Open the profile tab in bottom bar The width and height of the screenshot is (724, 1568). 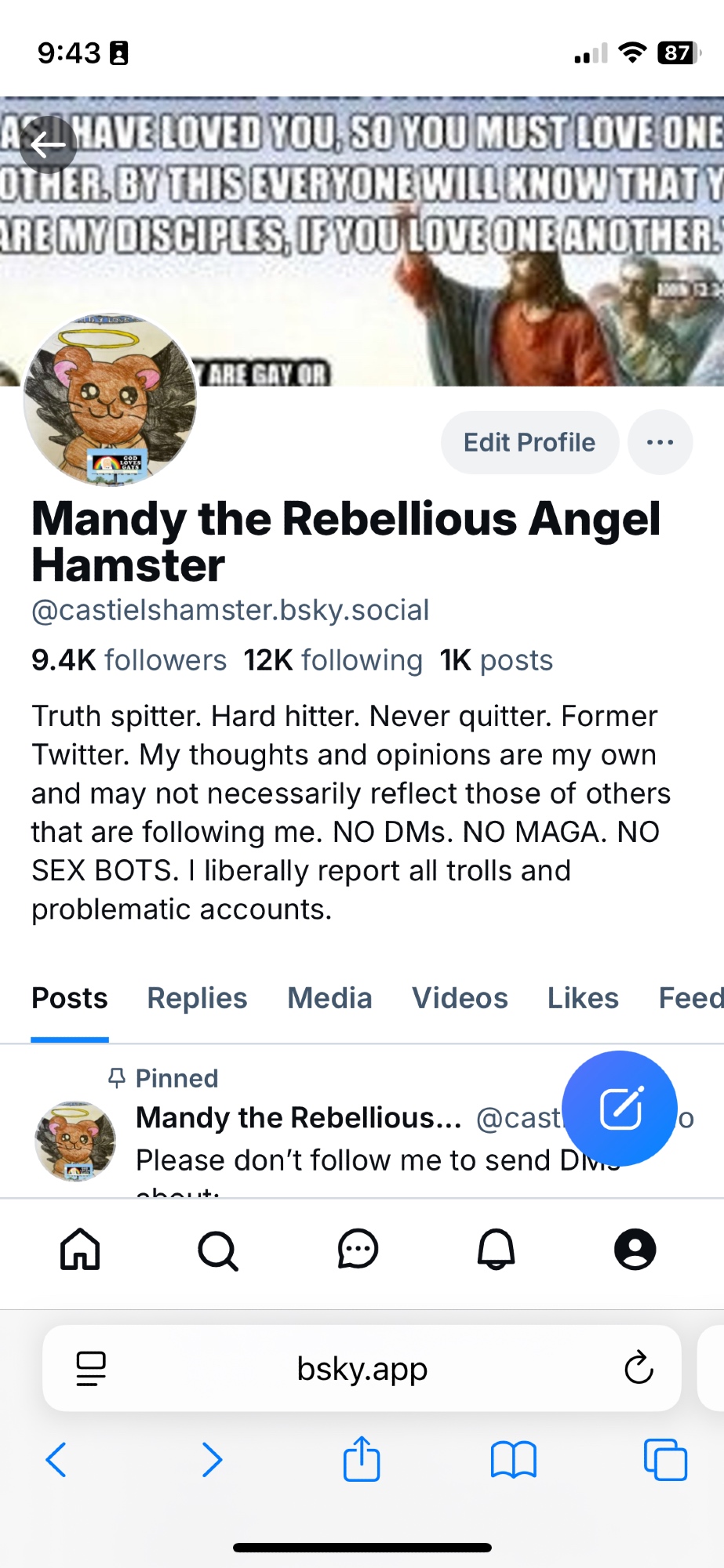coord(635,1249)
